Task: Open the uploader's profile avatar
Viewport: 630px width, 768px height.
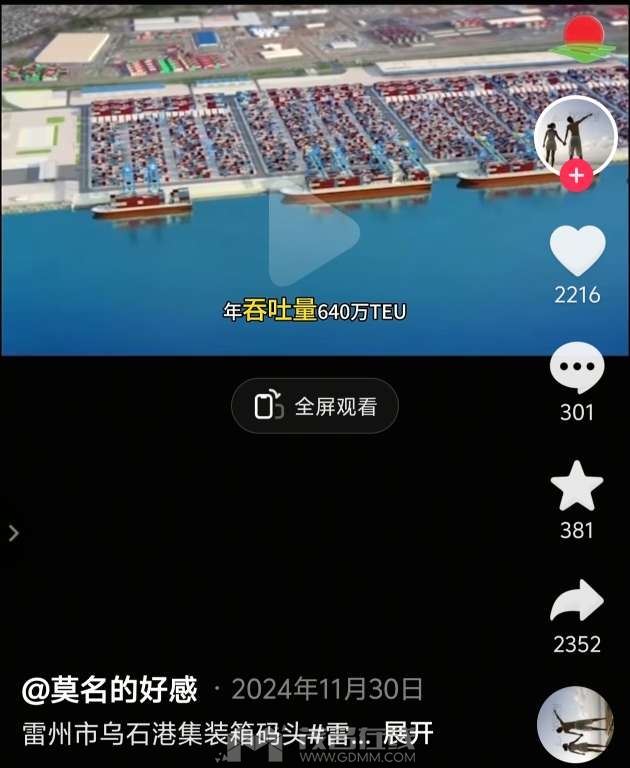Action: pos(576,136)
